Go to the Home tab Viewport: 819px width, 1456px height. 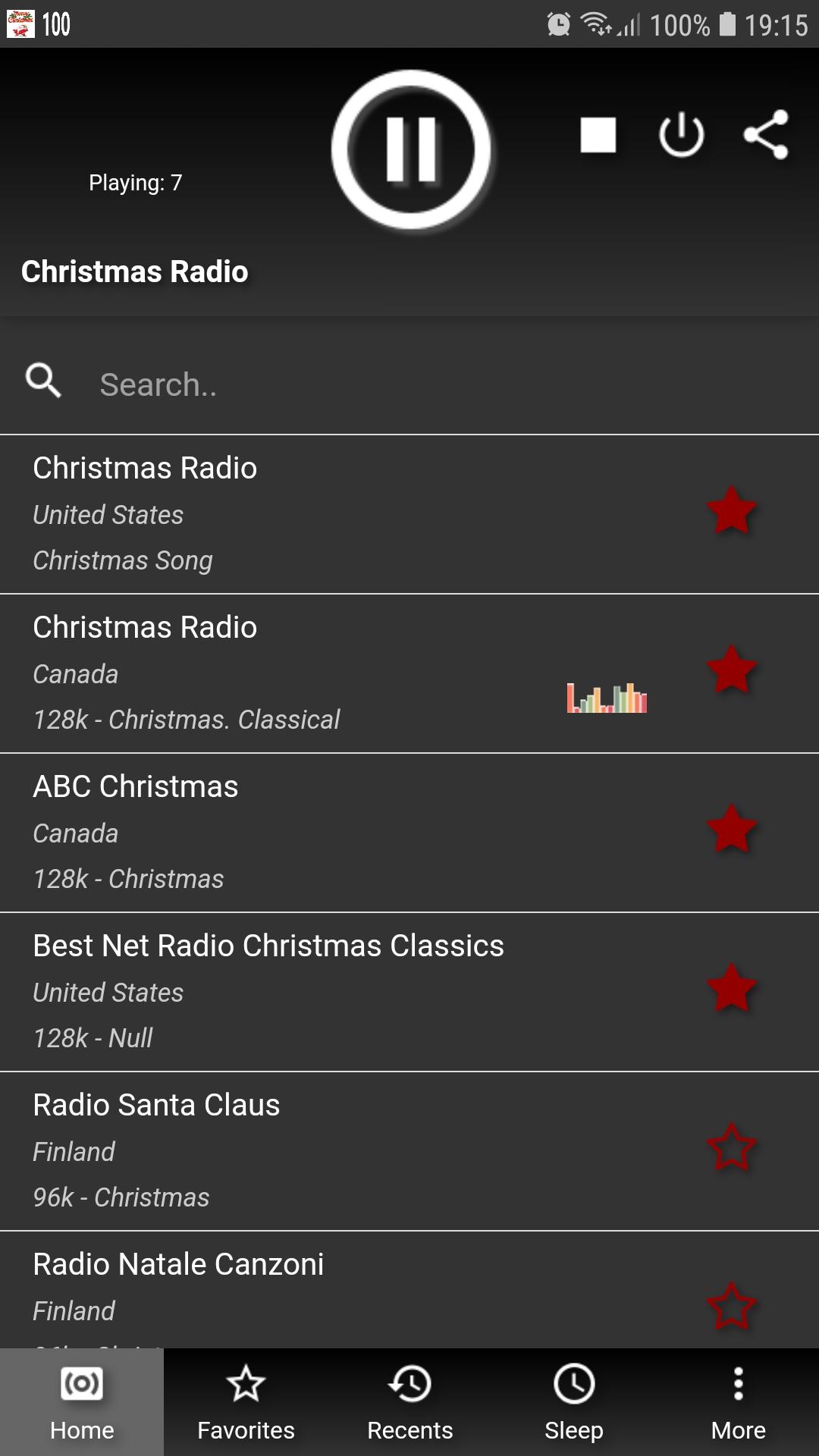pyautogui.click(x=82, y=1402)
